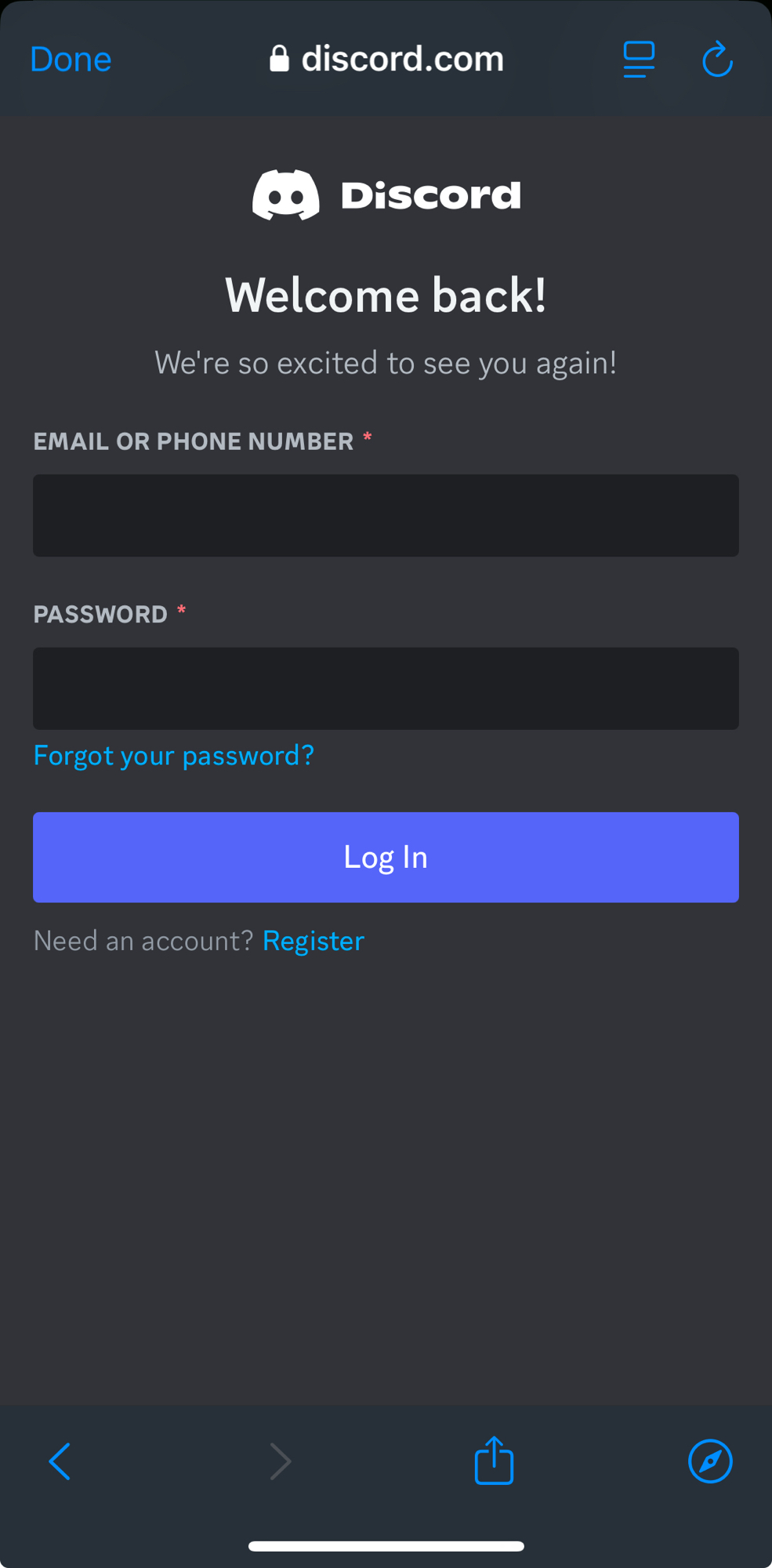Screen dimensions: 772x1568
Task: Open the reader view icon
Action: tap(639, 60)
